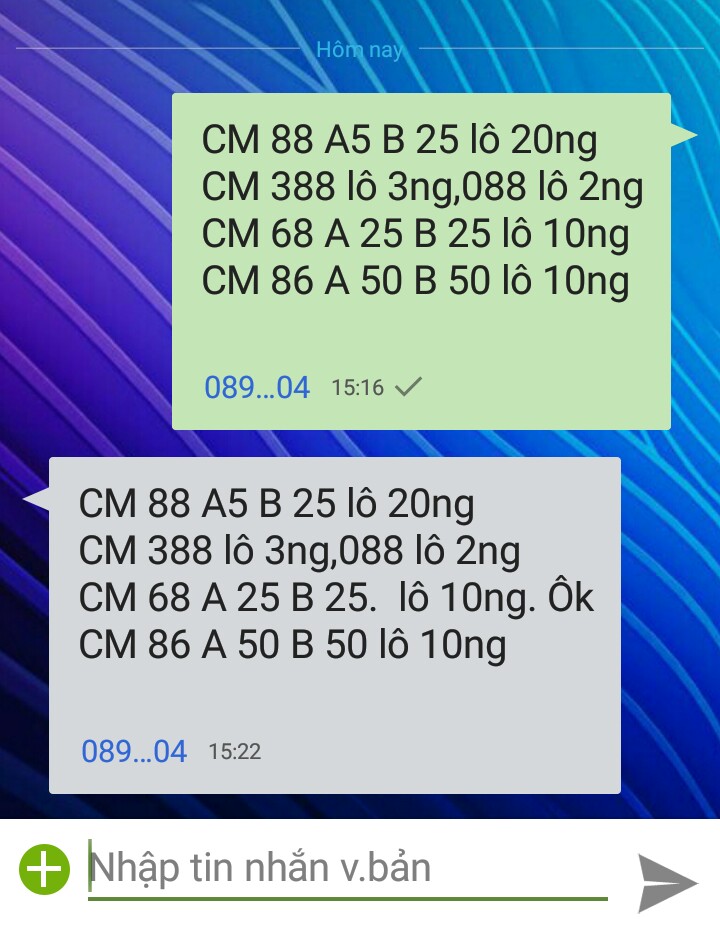Focus the Nhập tin nhắn v.bản field
The width and height of the screenshot is (720, 939).
pyautogui.click(x=346, y=869)
